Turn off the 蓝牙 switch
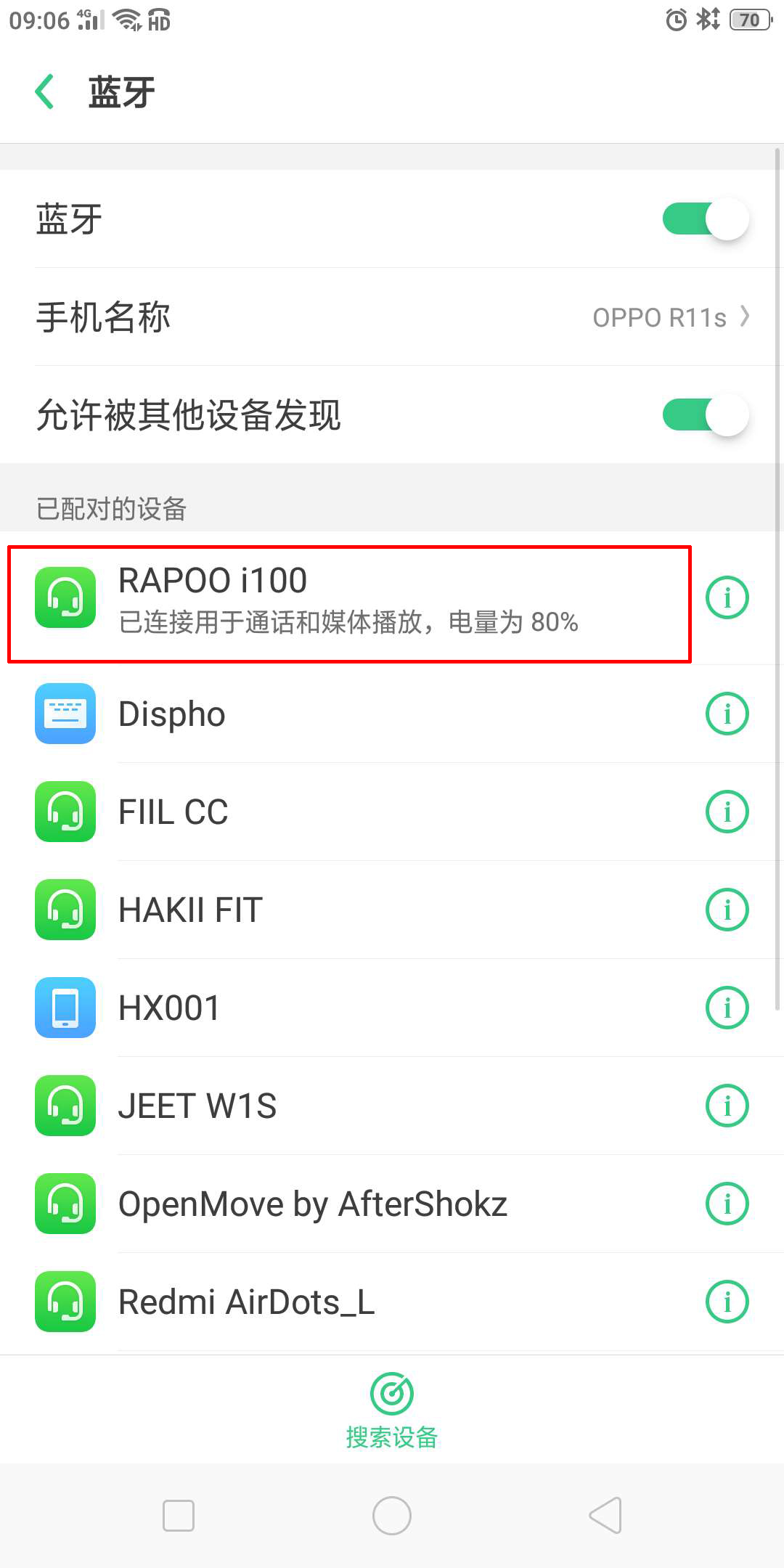The height and width of the screenshot is (1568, 784). (x=705, y=219)
